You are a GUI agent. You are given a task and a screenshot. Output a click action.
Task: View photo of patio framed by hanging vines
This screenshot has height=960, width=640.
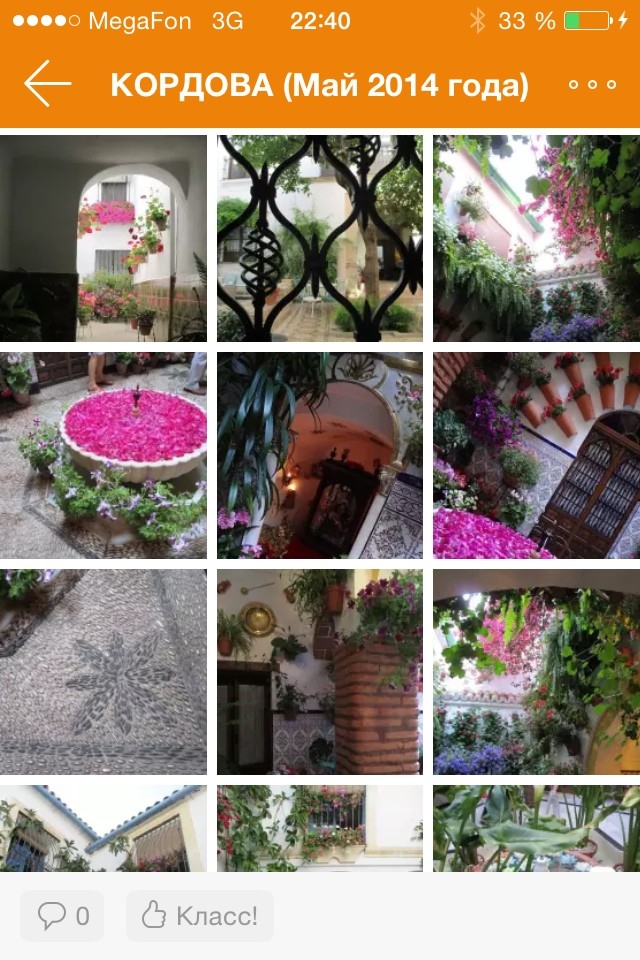click(x=537, y=672)
